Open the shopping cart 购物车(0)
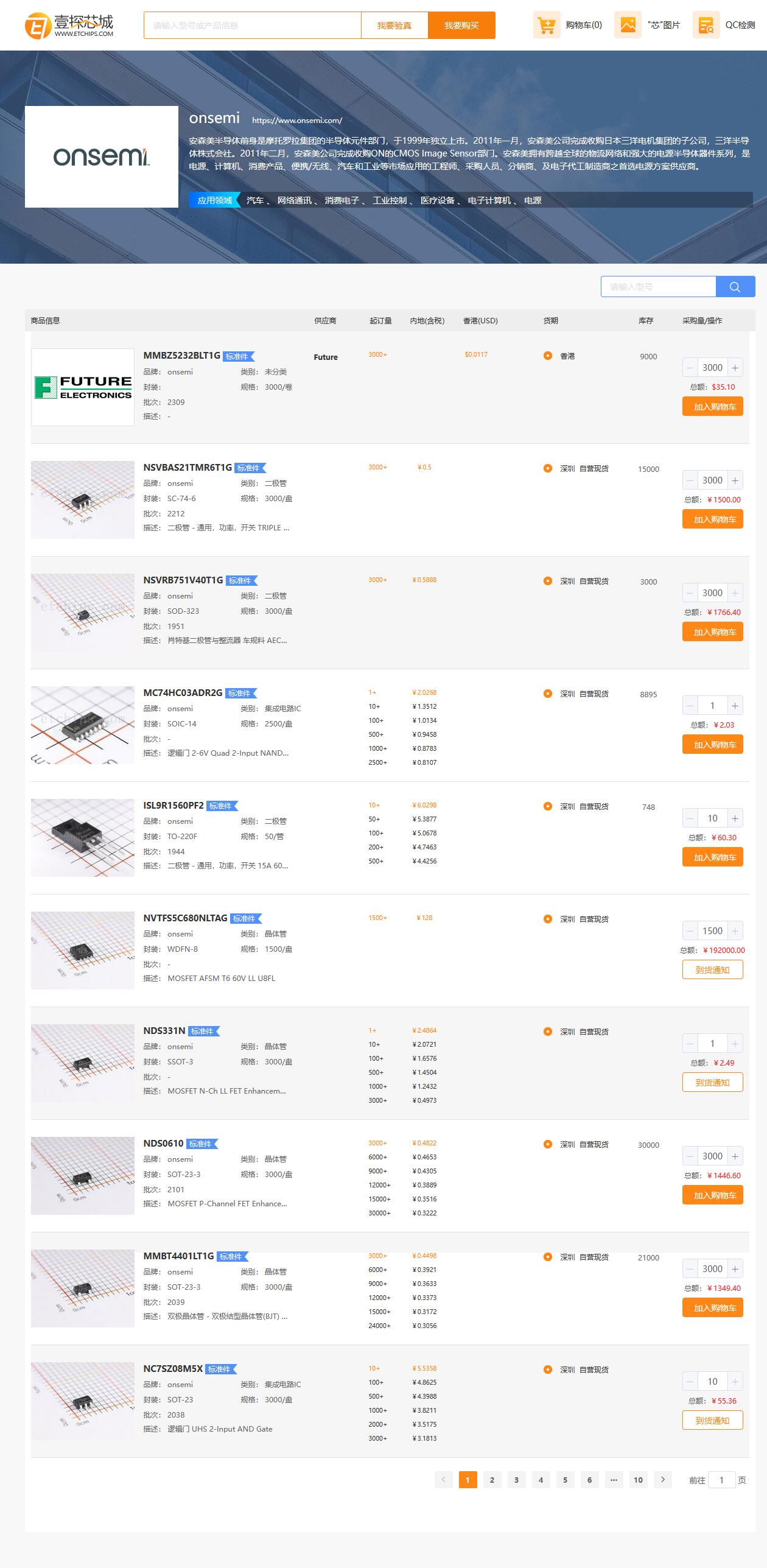 click(568, 25)
